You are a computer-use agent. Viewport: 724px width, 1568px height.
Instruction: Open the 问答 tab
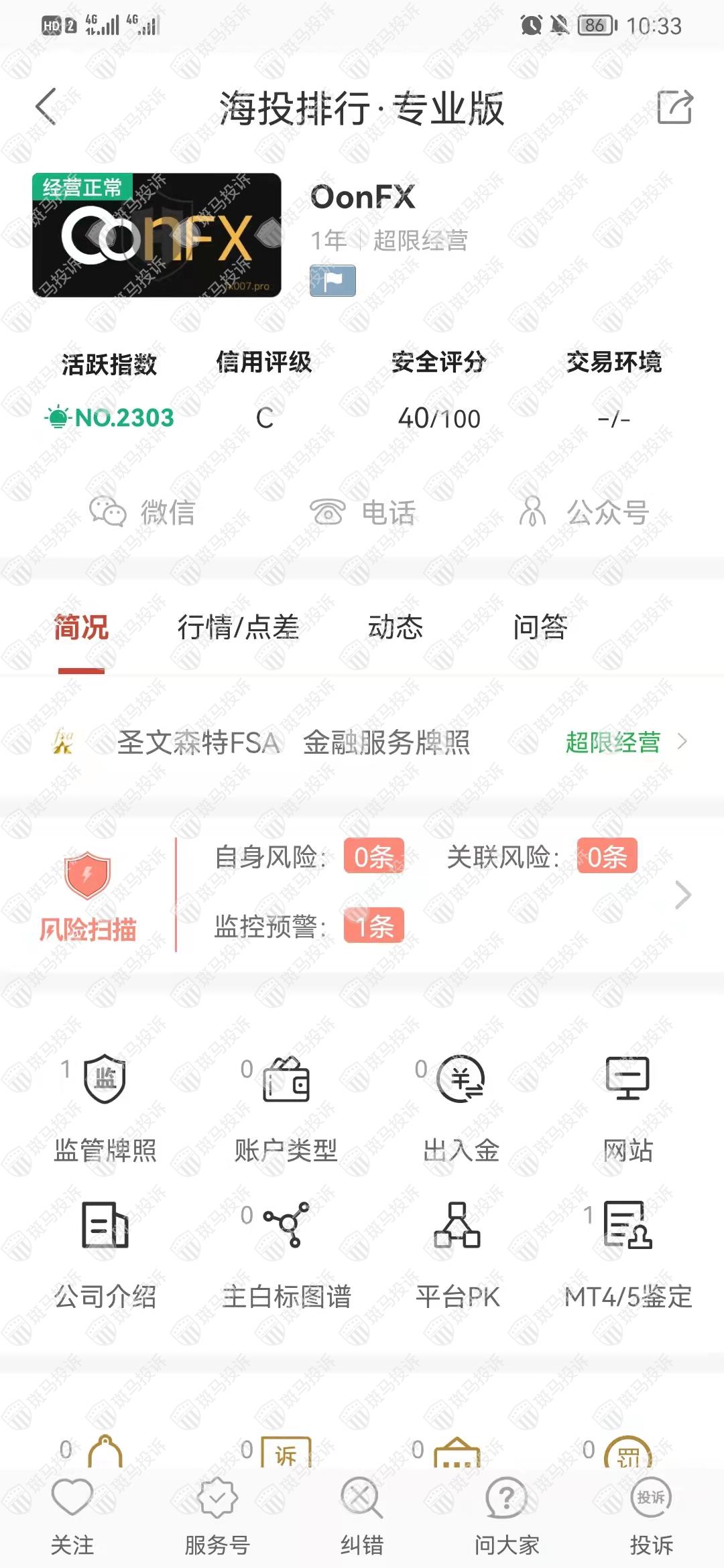[x=540, y=628]
